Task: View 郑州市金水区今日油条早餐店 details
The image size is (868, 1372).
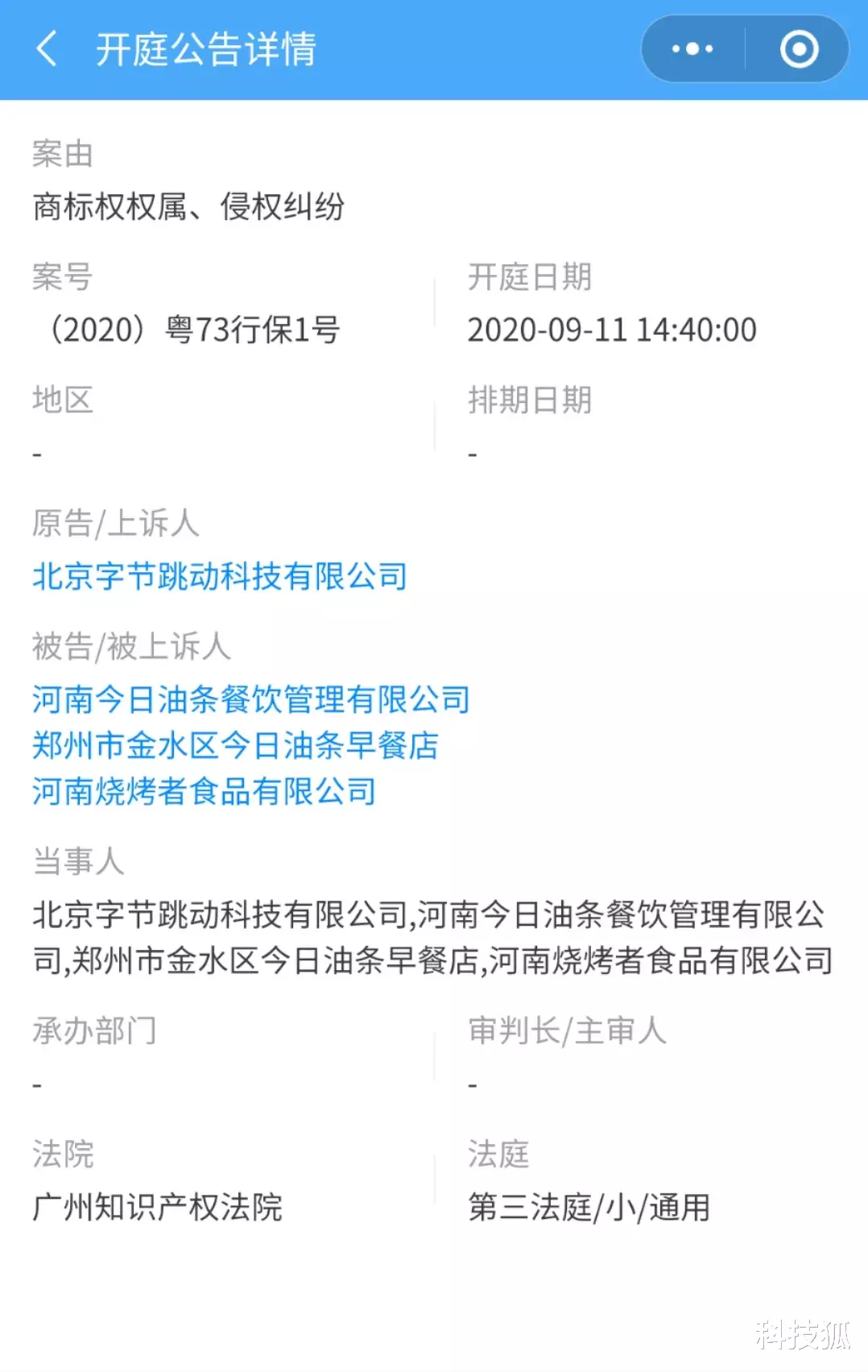Action: point(235,745)
